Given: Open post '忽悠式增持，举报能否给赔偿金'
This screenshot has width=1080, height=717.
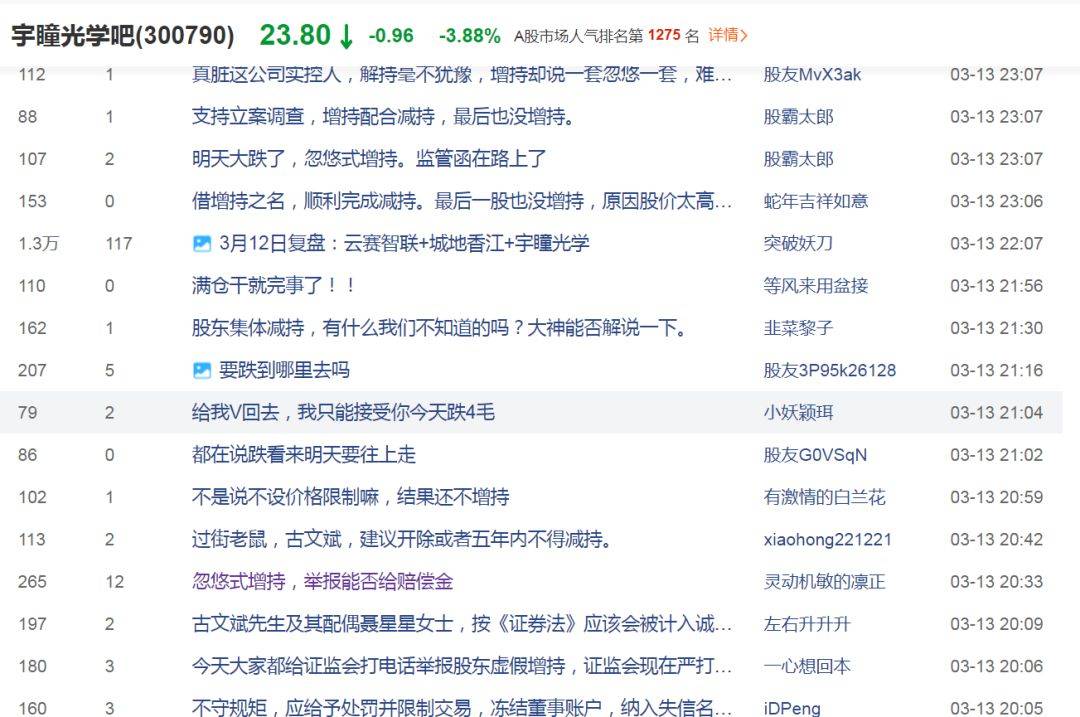Looking at the screenshot, I should (322, 581).
